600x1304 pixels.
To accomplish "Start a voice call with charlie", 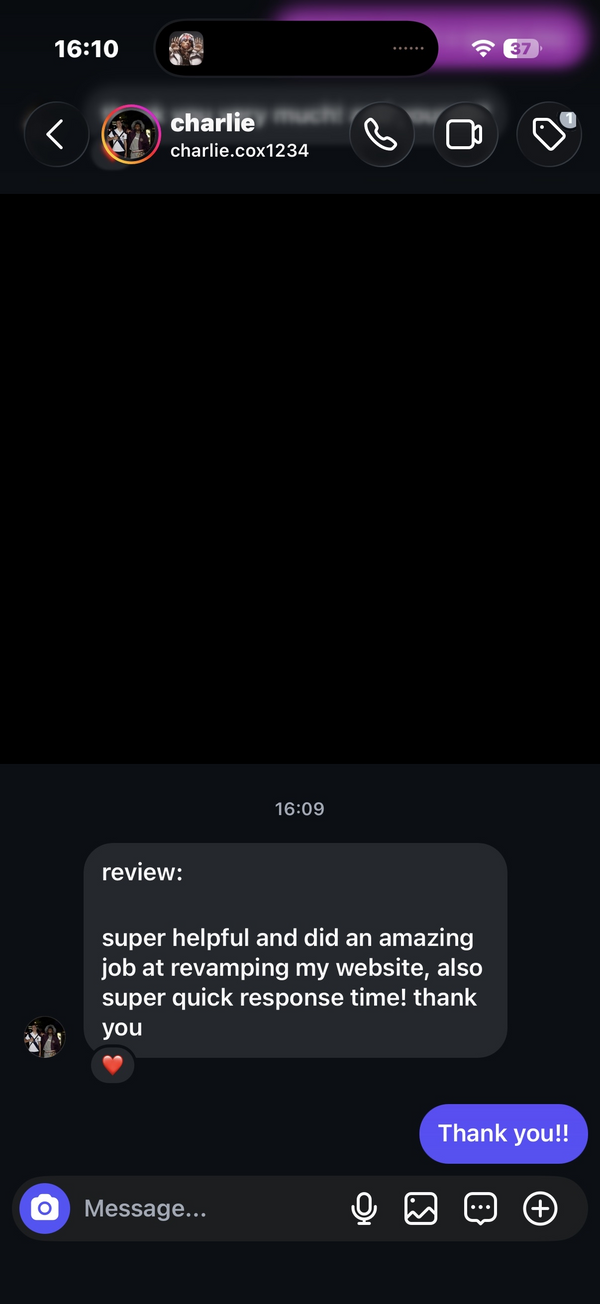I will 381,135.
